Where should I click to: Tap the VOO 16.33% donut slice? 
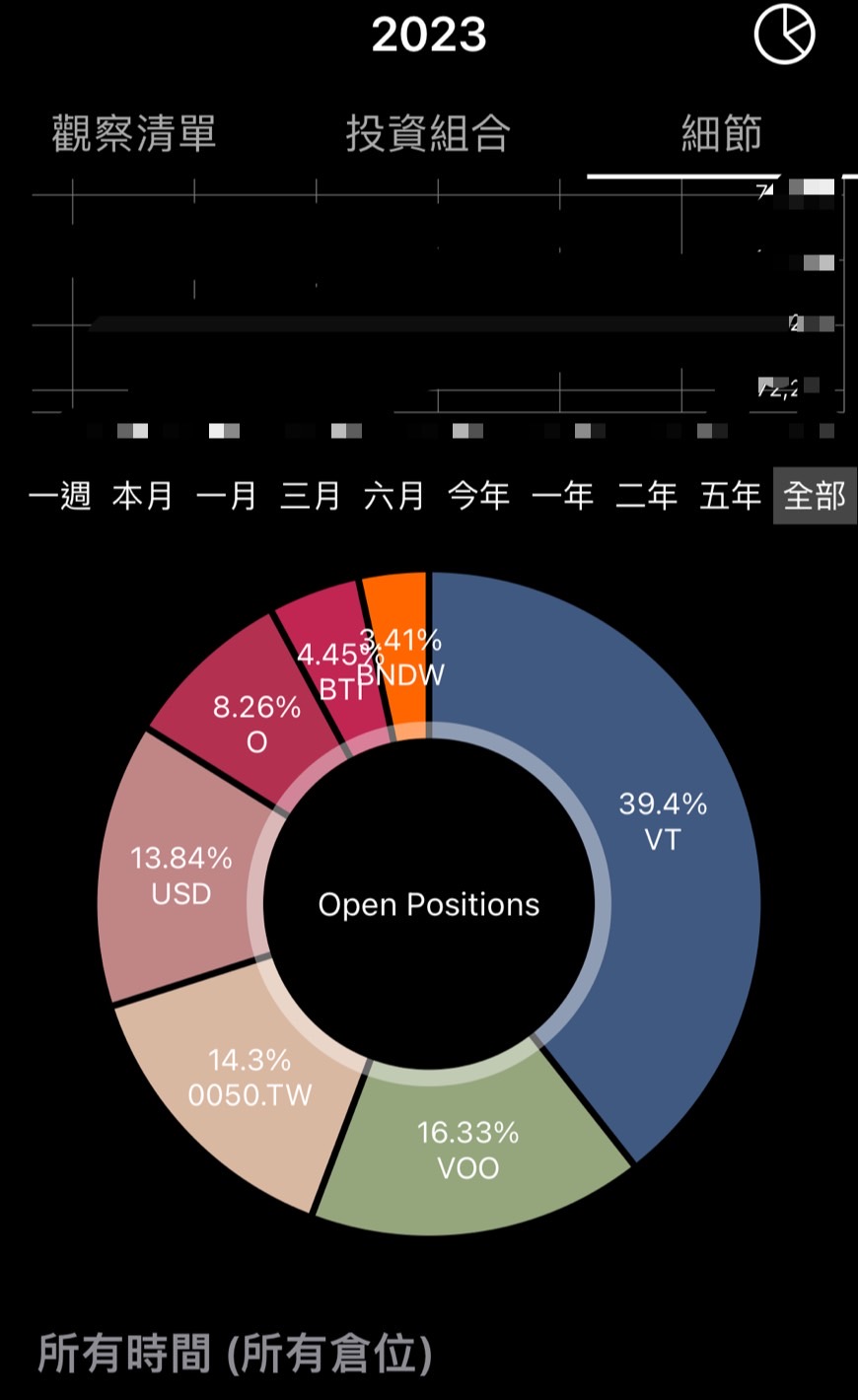pos(468,1149)
